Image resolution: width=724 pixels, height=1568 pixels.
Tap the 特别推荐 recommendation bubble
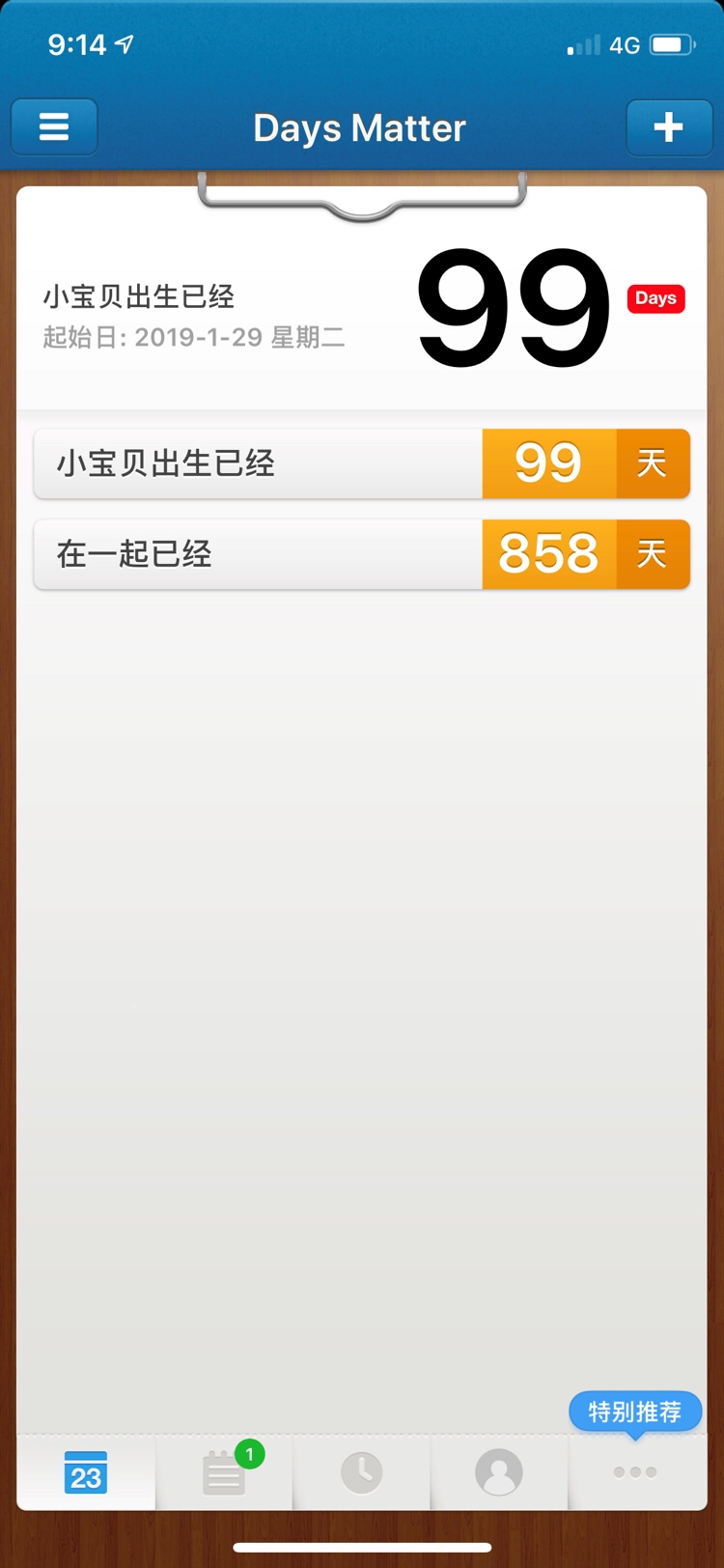coord(634,1412)
